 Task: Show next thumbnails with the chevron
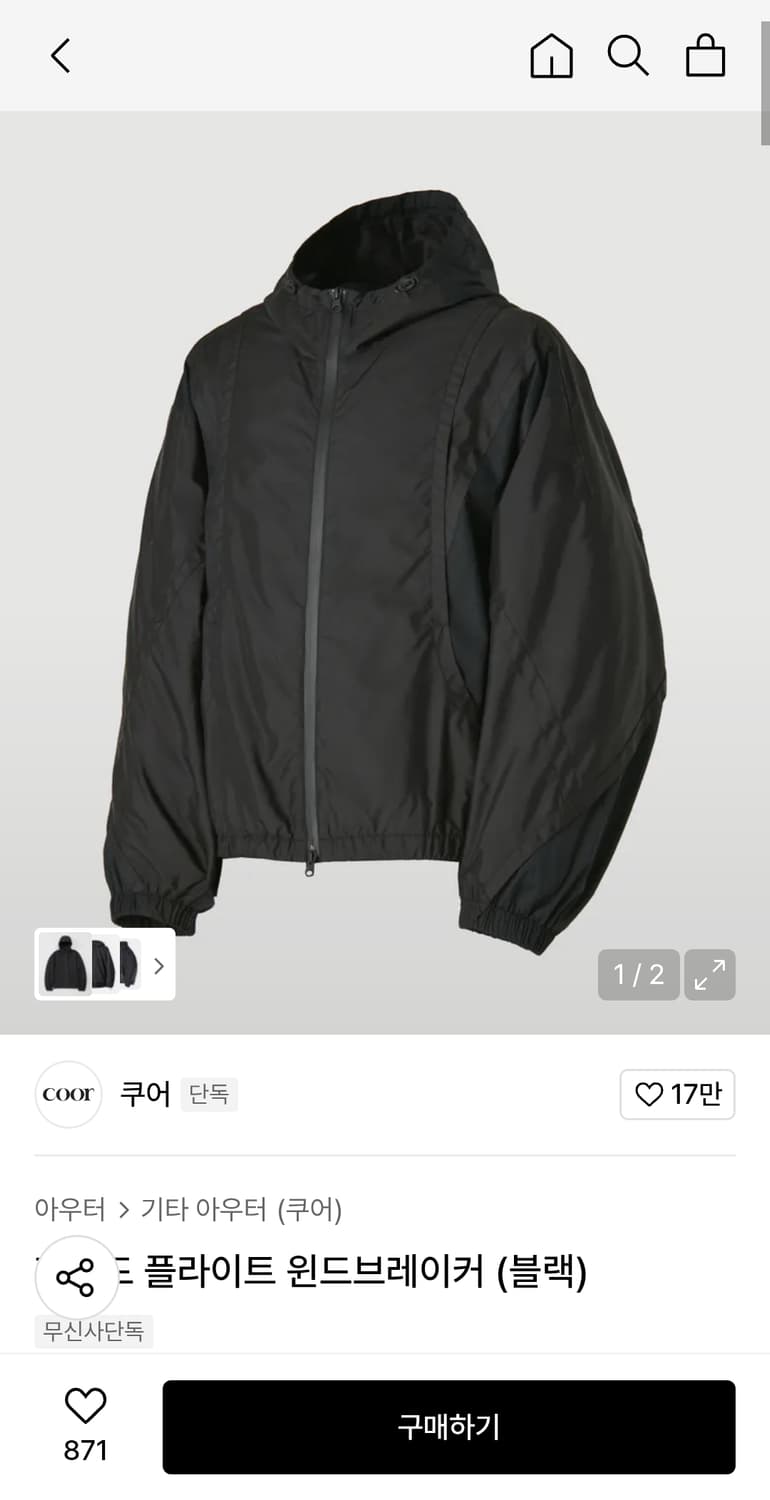point(158,965)
